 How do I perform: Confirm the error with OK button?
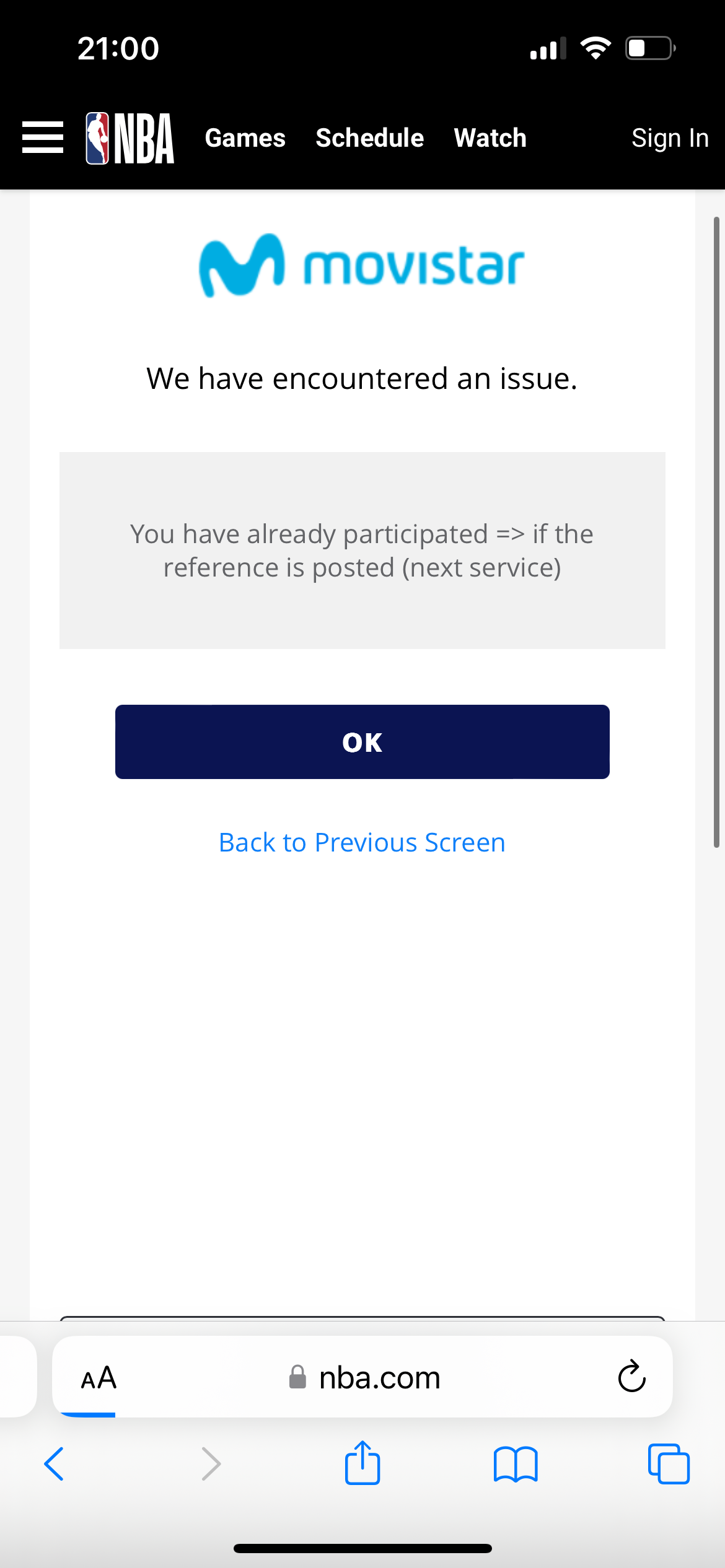tap(362, 742)
